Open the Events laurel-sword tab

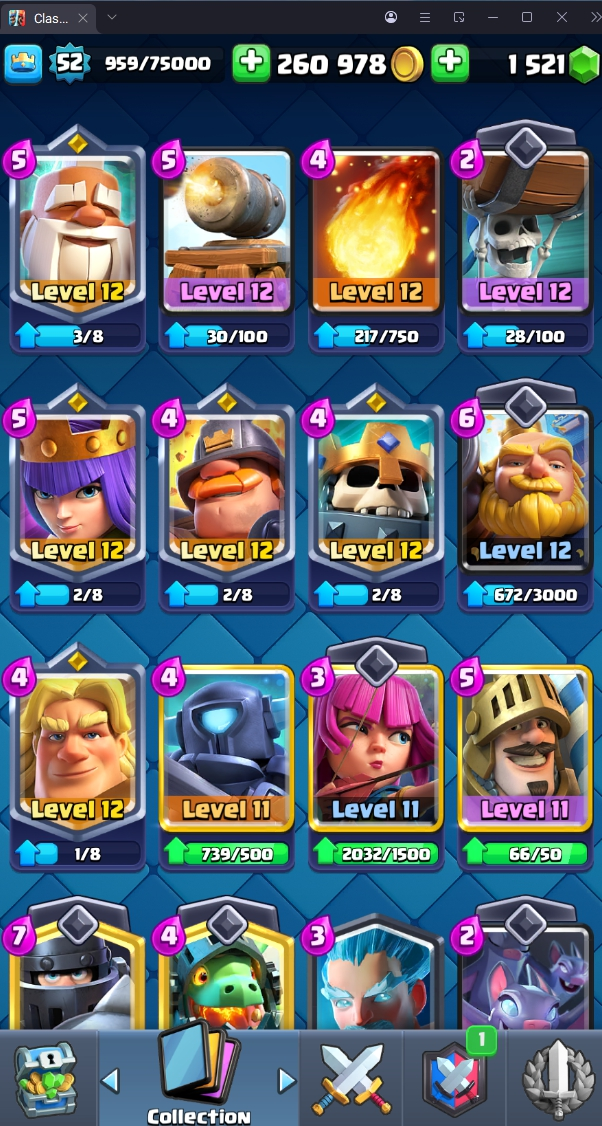tap(555, 1078)
